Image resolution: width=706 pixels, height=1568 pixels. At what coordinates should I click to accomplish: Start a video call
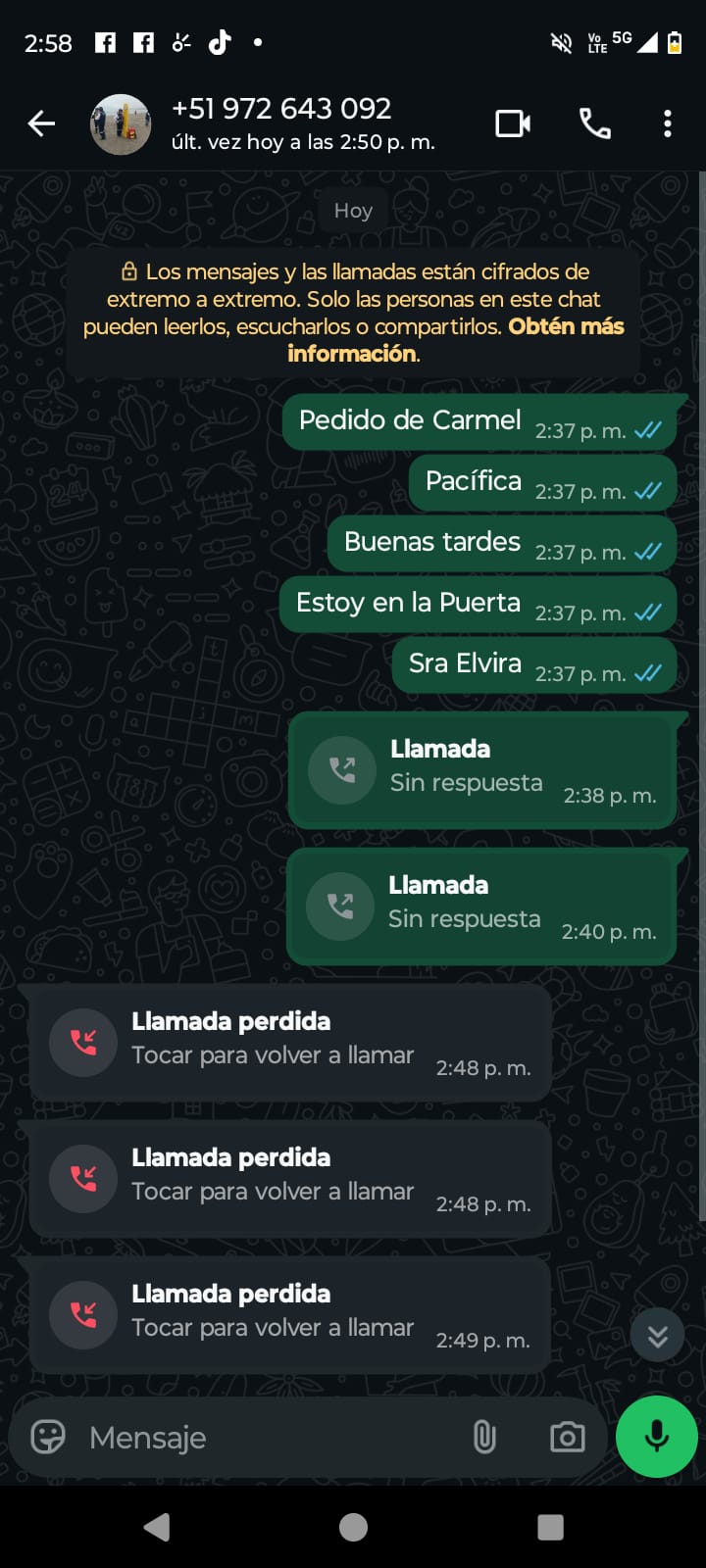pos(513,123)
